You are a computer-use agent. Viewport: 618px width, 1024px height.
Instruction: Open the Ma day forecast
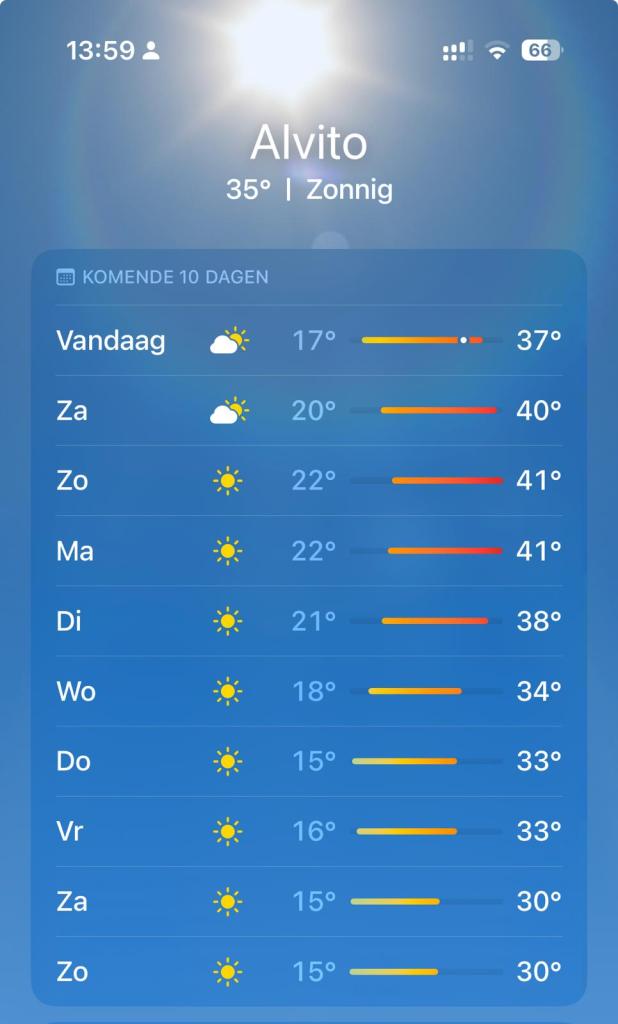[308, 551]
